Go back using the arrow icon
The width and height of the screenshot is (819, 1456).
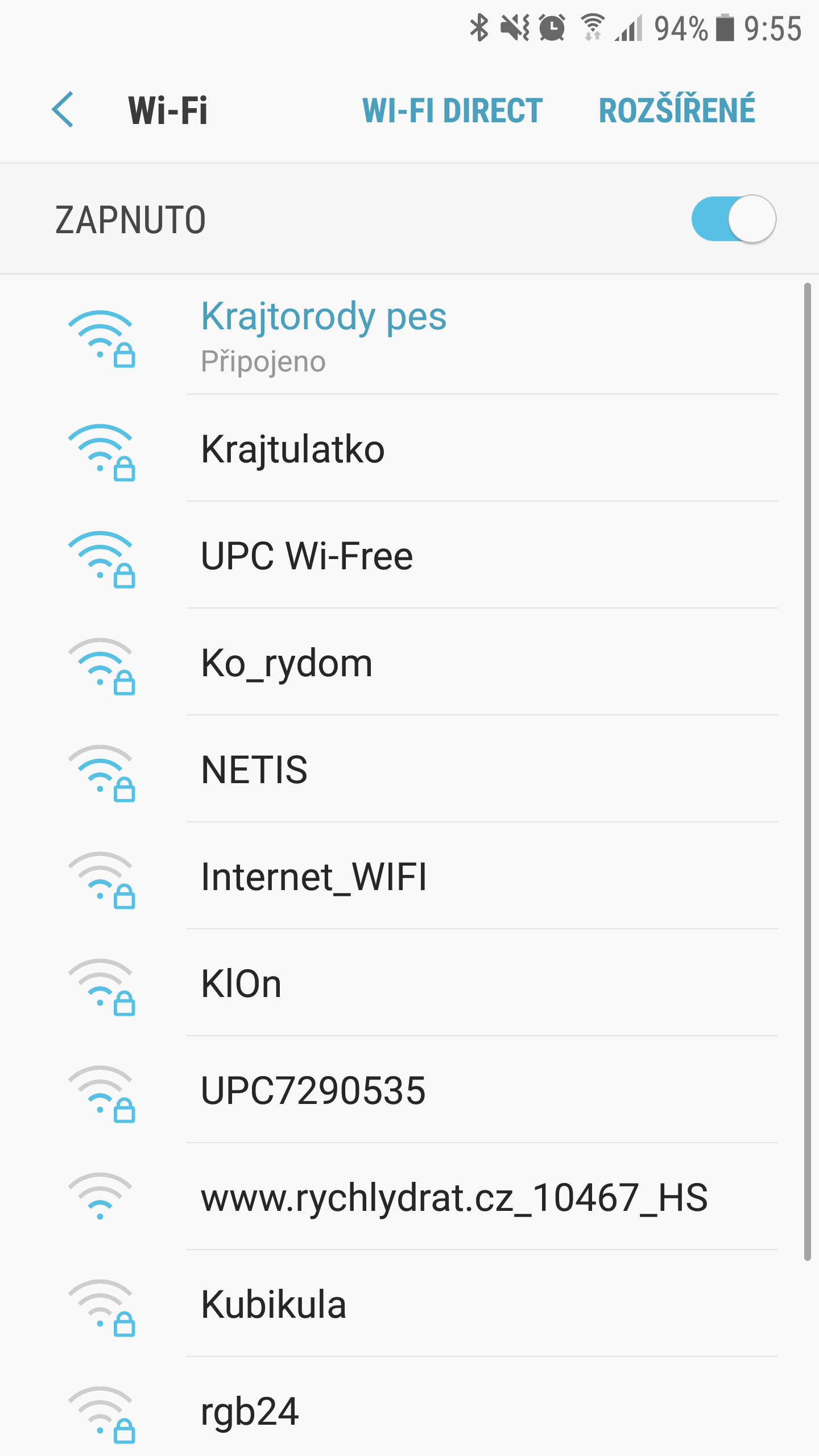[x=63, y=110]
